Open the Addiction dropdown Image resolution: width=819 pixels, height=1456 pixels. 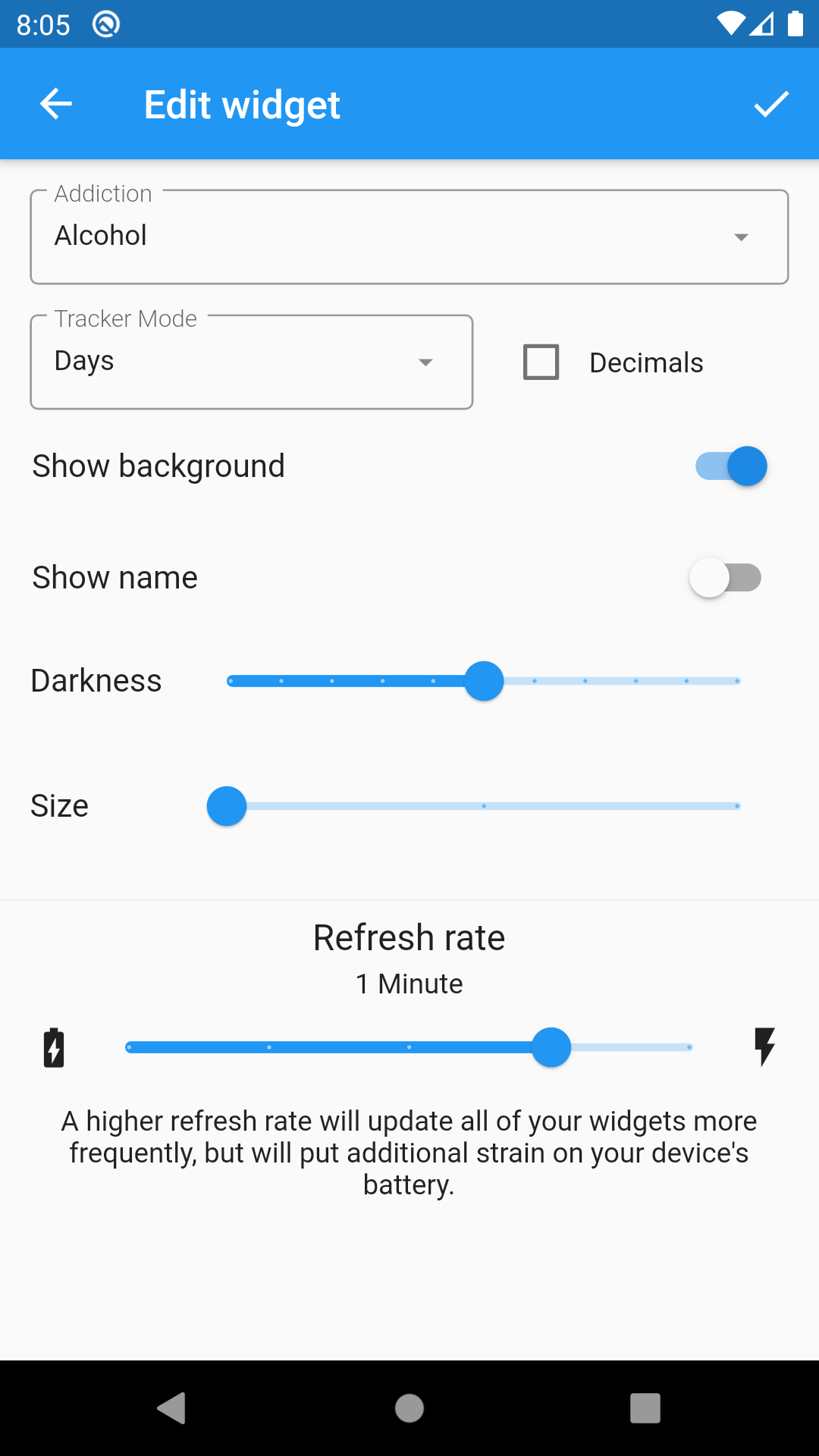tap(409, 237)
